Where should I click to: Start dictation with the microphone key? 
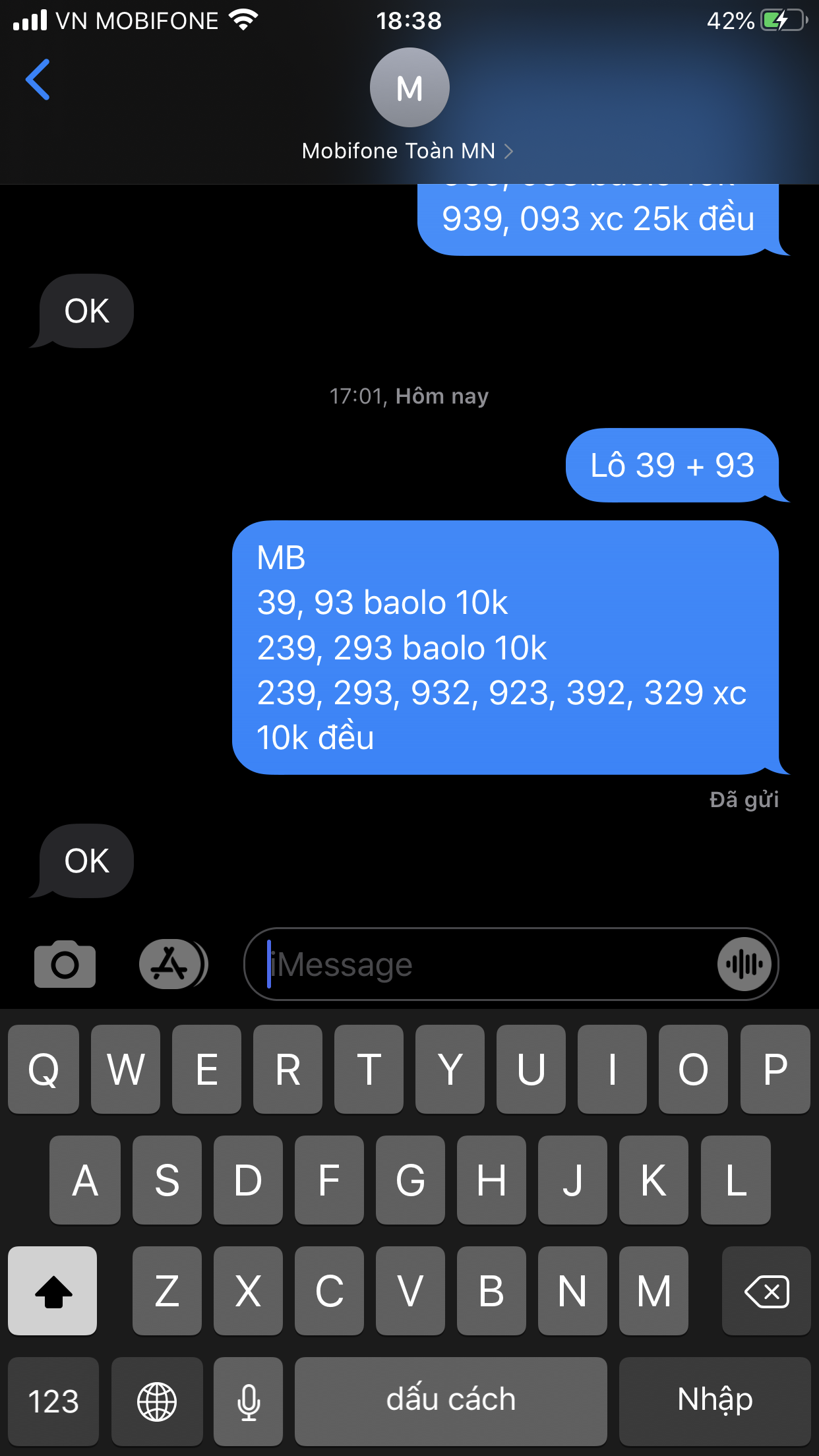(249, 1401)
